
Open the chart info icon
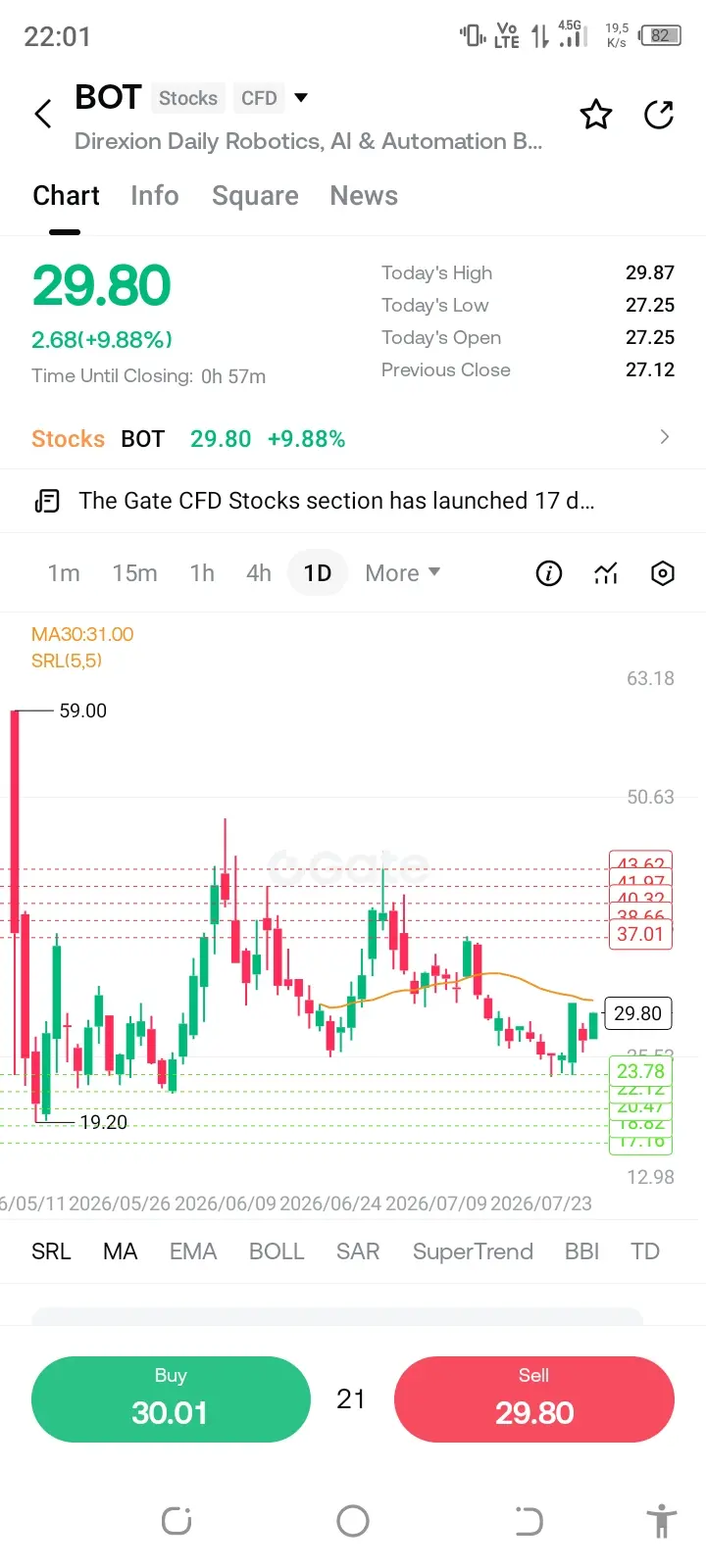[x=549, y=573]
